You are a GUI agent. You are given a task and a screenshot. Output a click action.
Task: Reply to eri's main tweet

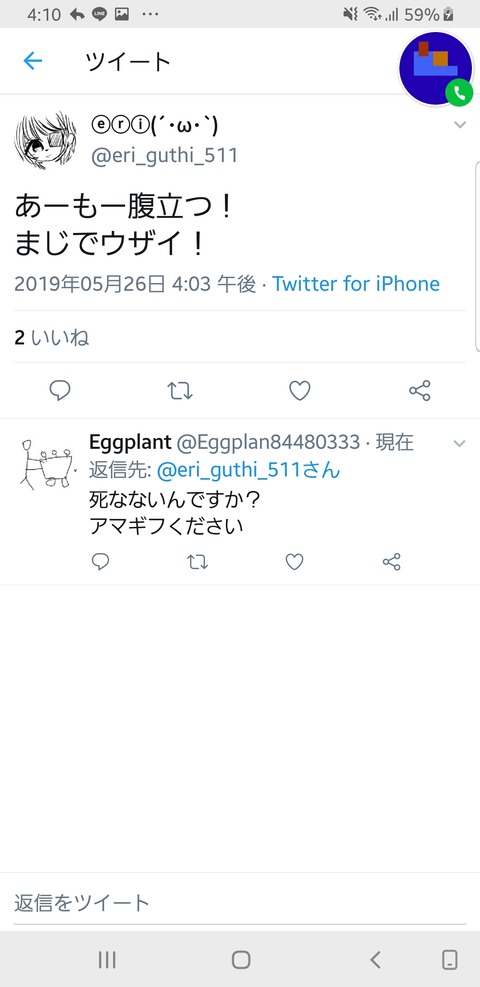point(60,391)
